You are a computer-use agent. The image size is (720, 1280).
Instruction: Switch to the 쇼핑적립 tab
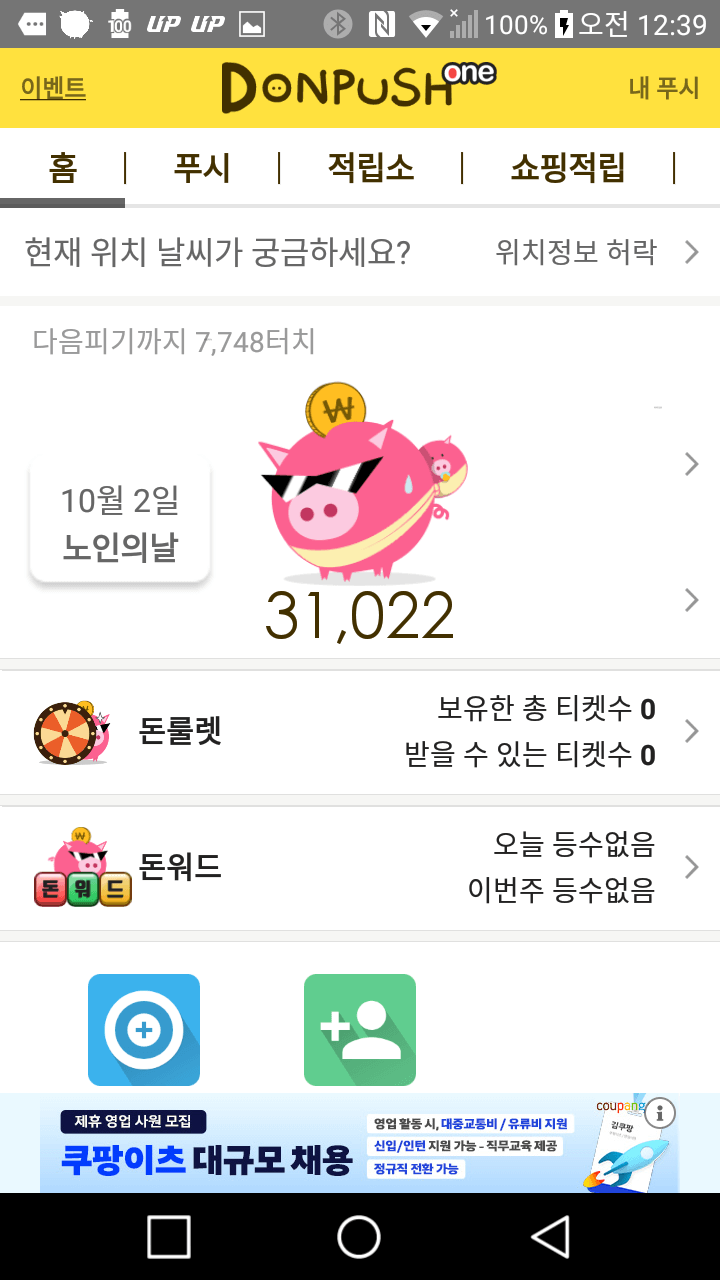coord(567,168)
